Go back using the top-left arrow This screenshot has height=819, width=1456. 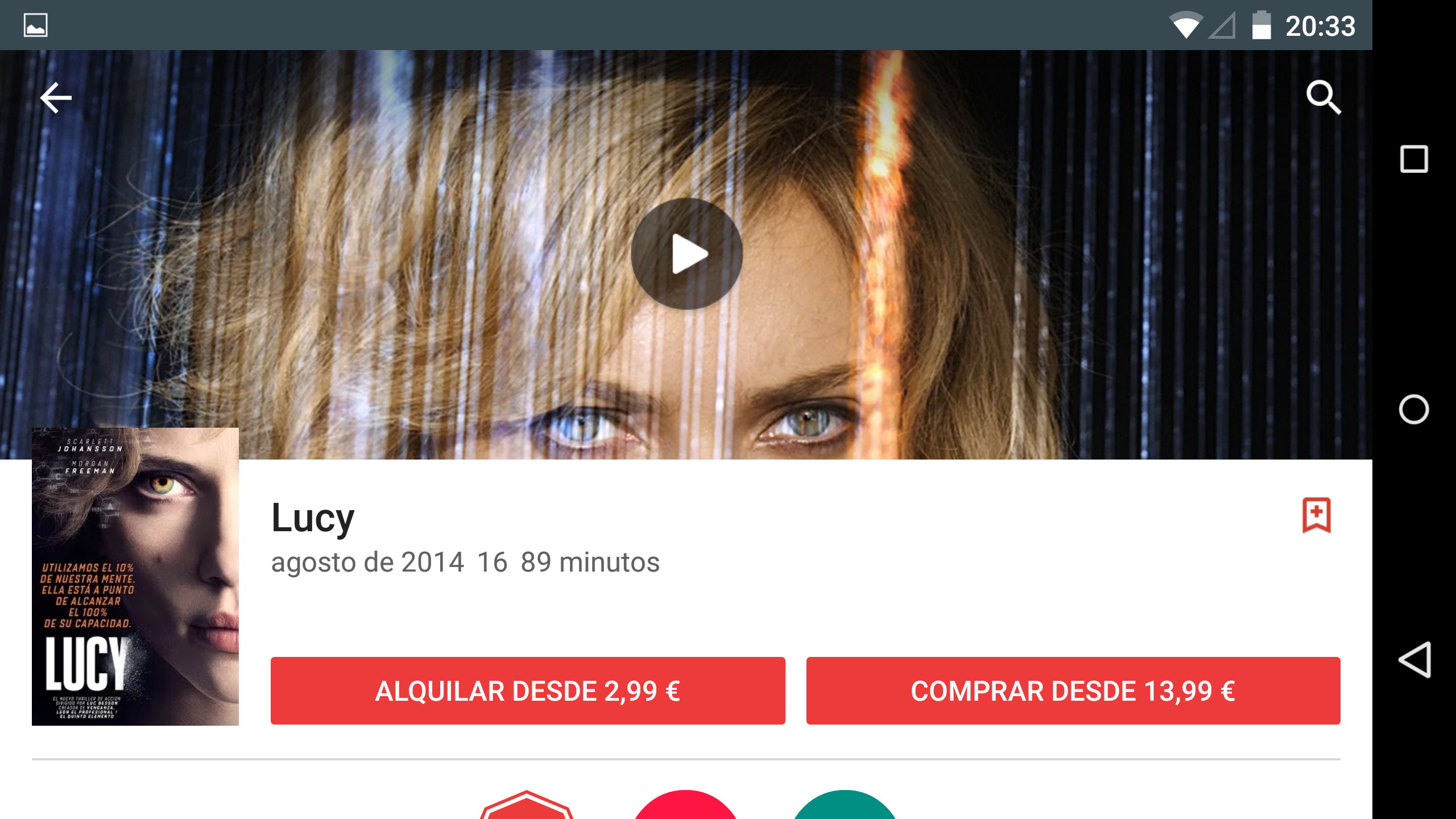(x=56, y=98)
